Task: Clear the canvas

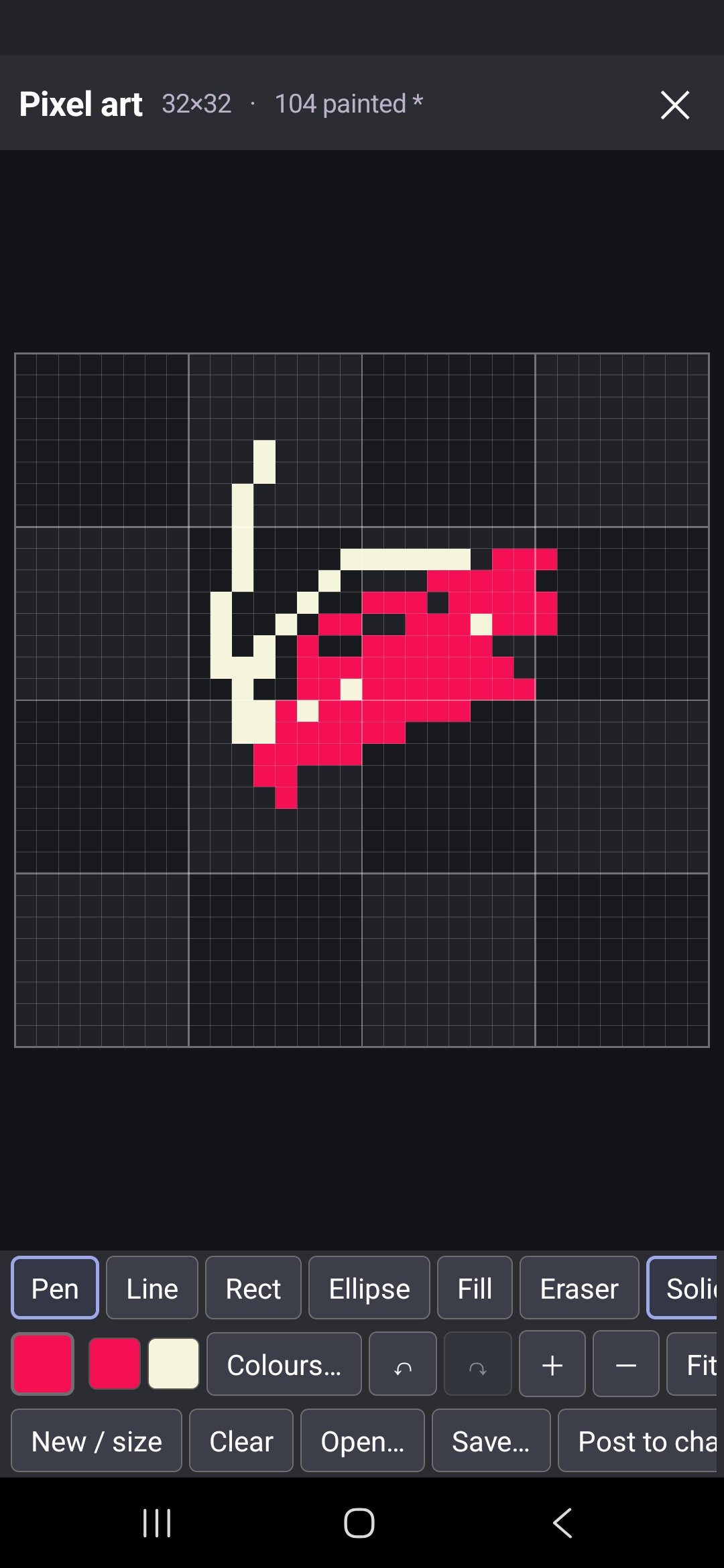Action: (x=241, y=1441)
